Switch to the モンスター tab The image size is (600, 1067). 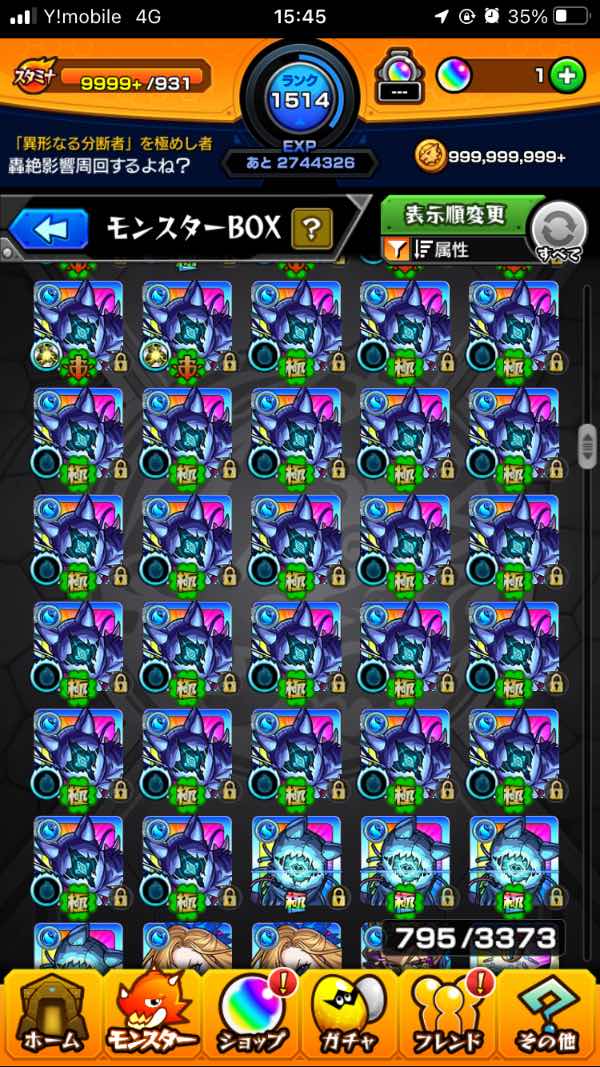point(151,1015)
